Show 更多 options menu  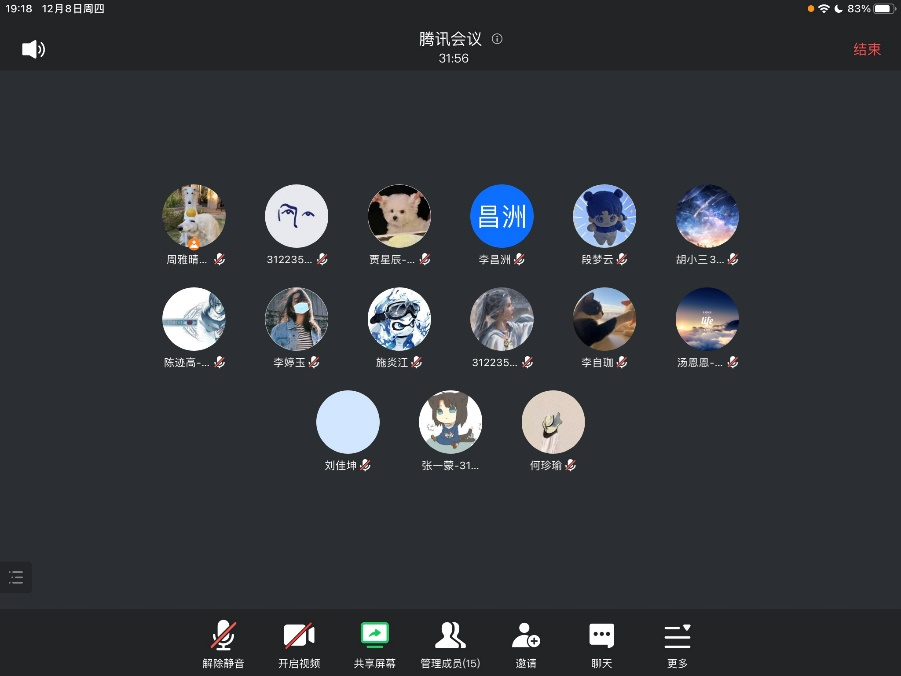coord(677,643)
